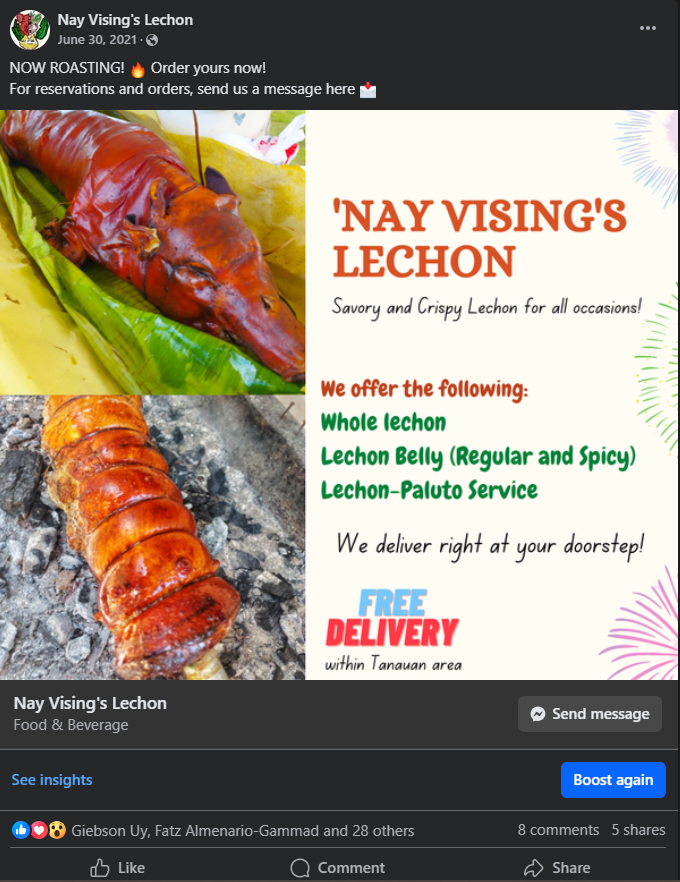View who reacted: Giebson Uy and others
Image resolution: width=680 pixels, height=882 pixels.
point(243,830)
